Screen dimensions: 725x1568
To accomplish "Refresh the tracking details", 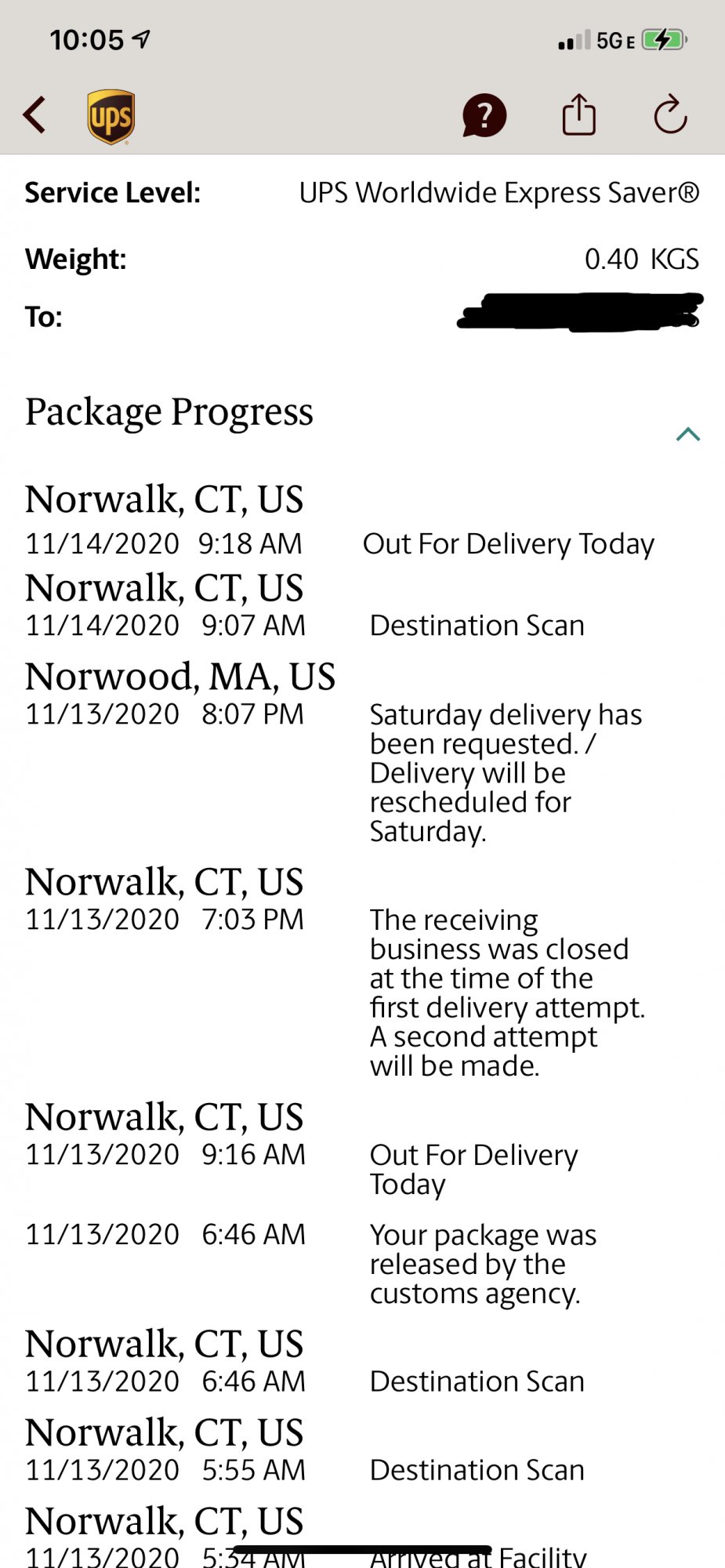I will click(x=670, y=115).
